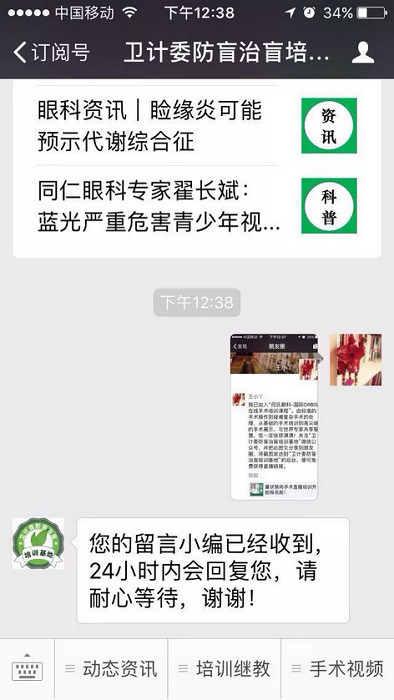
Task: Tap my red flower avatar
Action: click(x=356, y=360)
